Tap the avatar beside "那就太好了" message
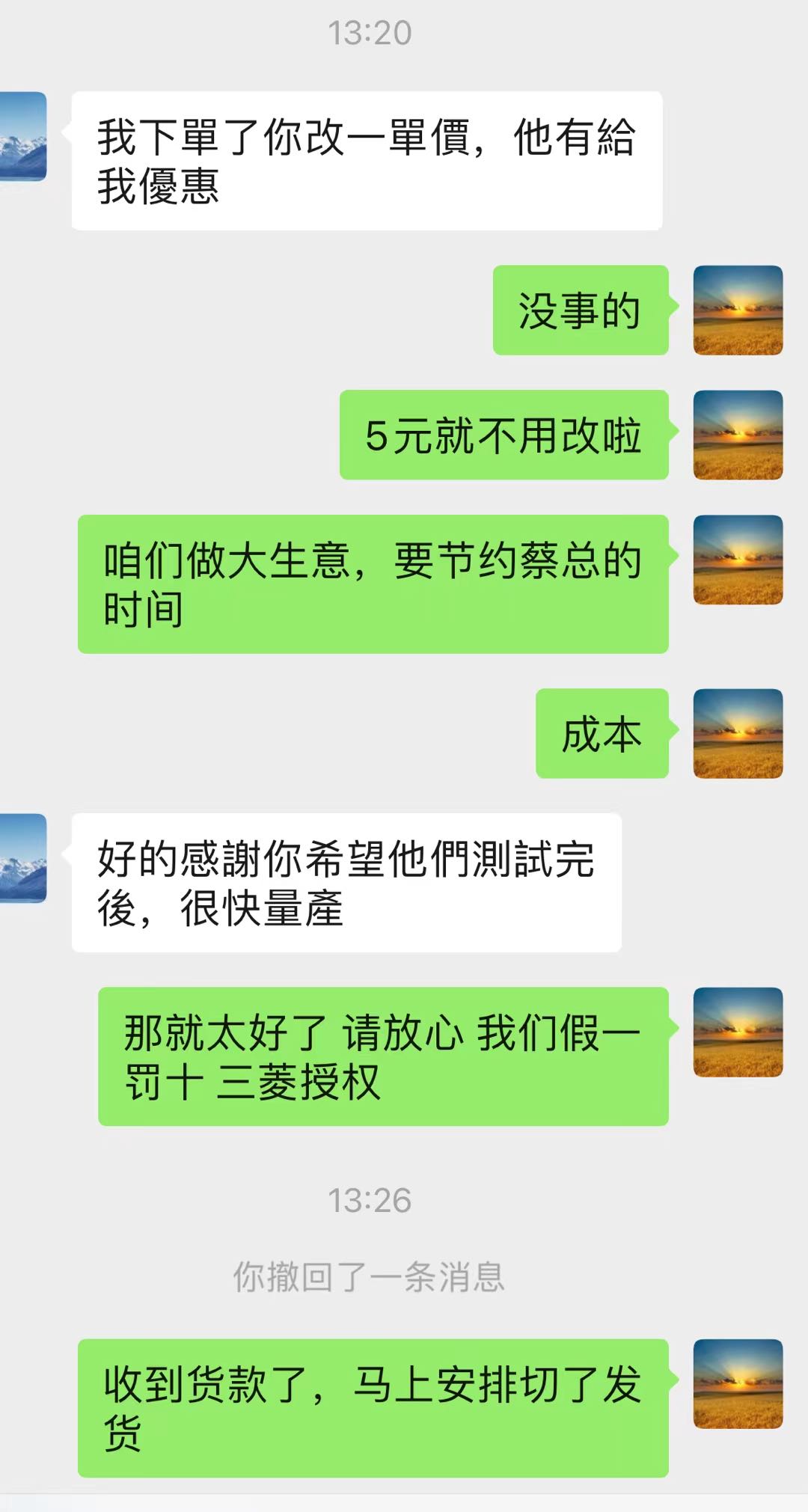The image size is (808, 1512). [738, 1032]
